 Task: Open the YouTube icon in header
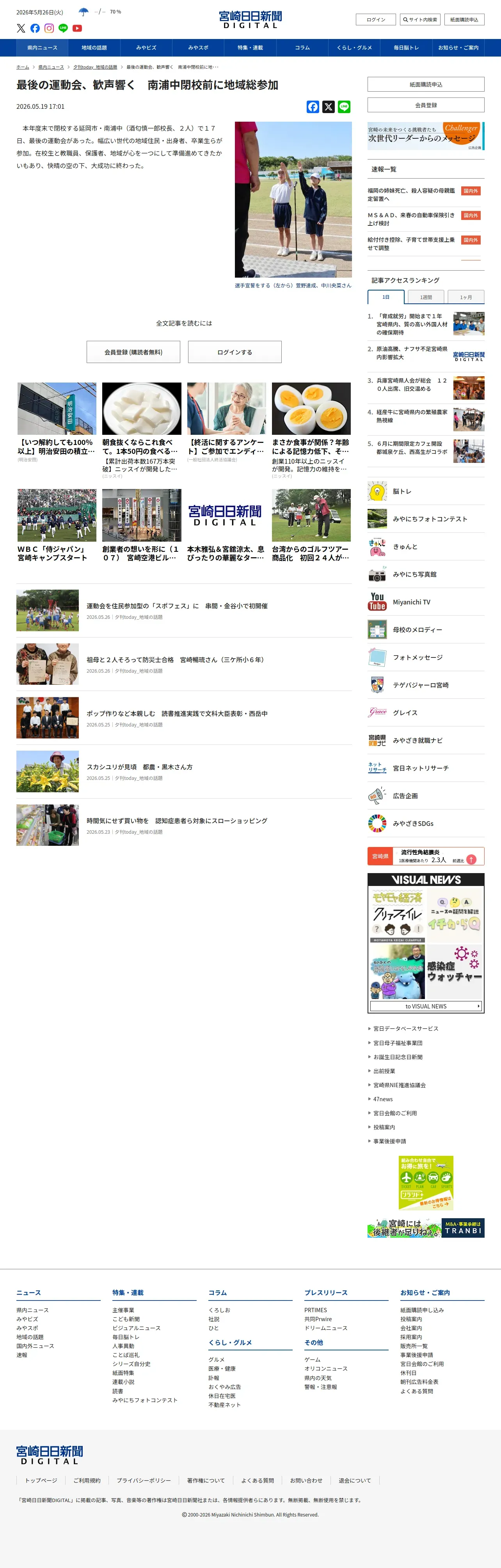pyautogui.click(x=77, y=28)
